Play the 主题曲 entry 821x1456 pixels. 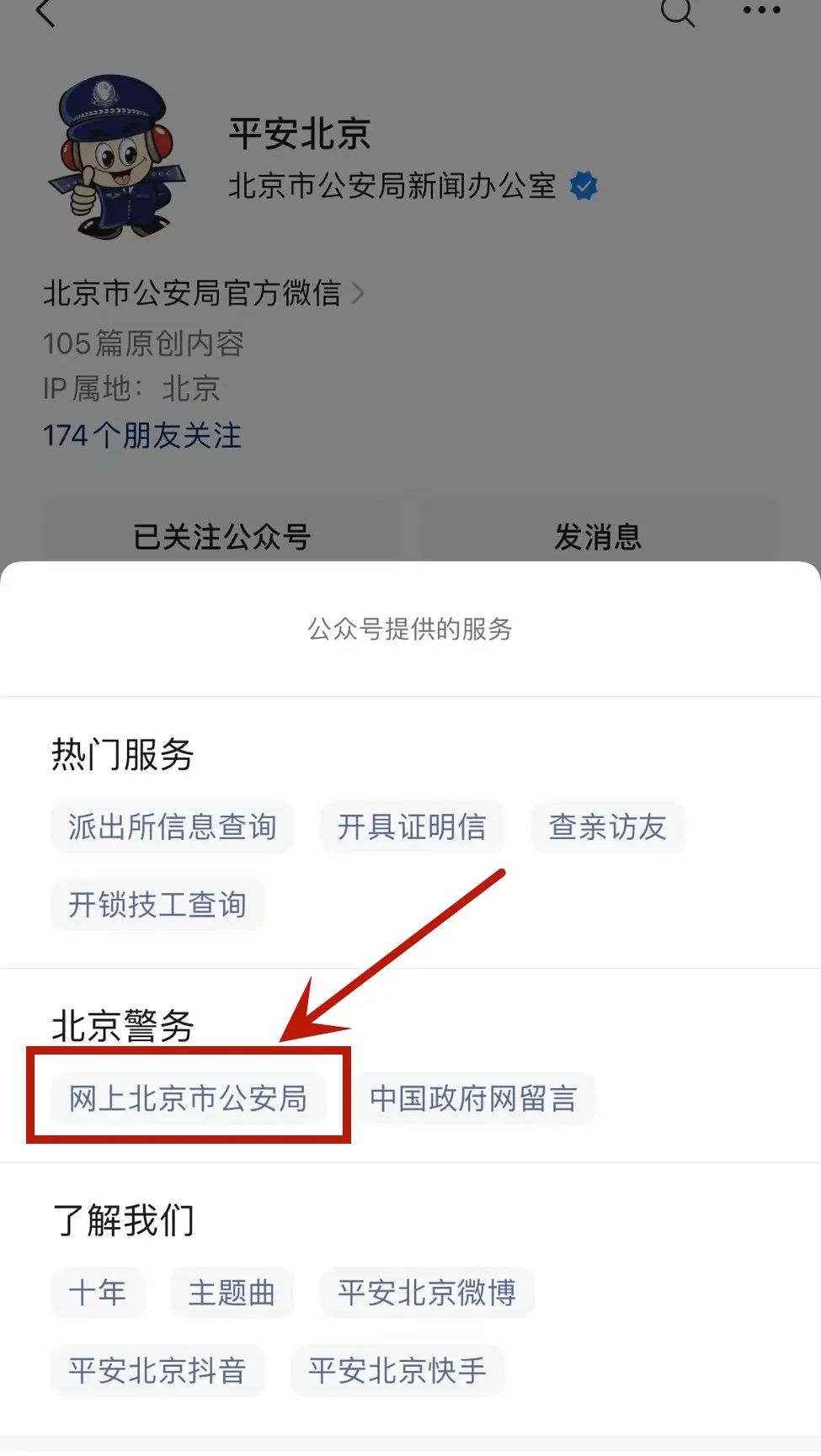tap(232, 1293)
